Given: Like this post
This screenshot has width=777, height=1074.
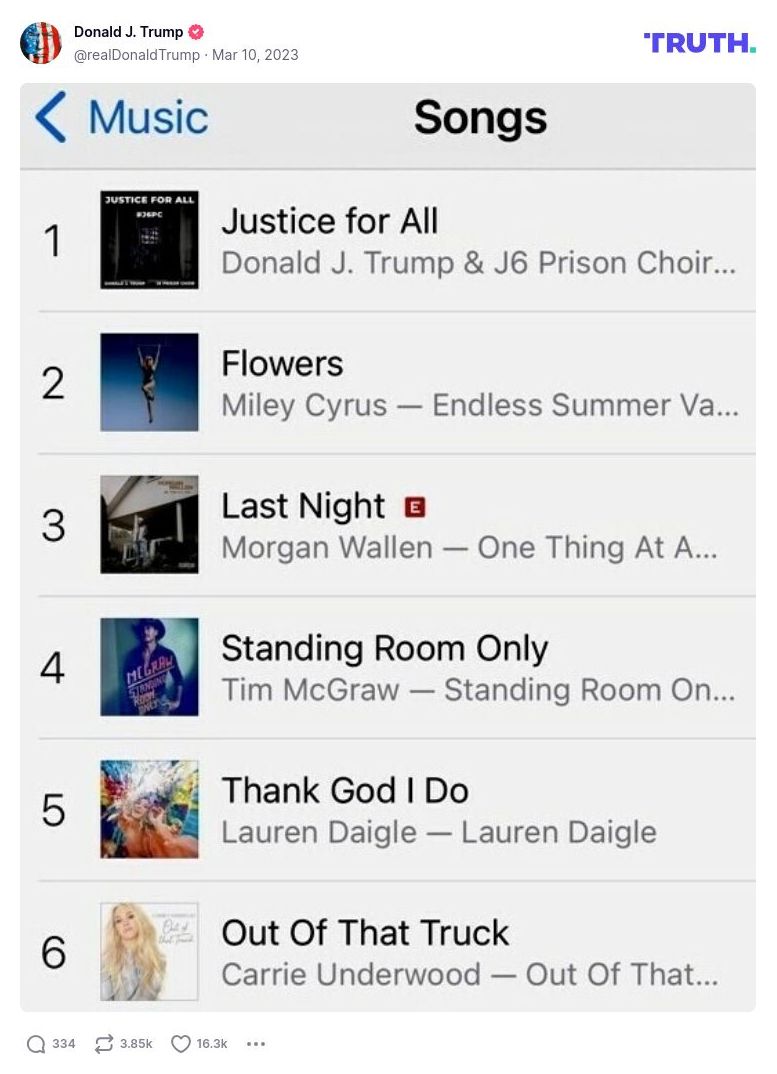Looking at the screenshot, I should 181,1044.
